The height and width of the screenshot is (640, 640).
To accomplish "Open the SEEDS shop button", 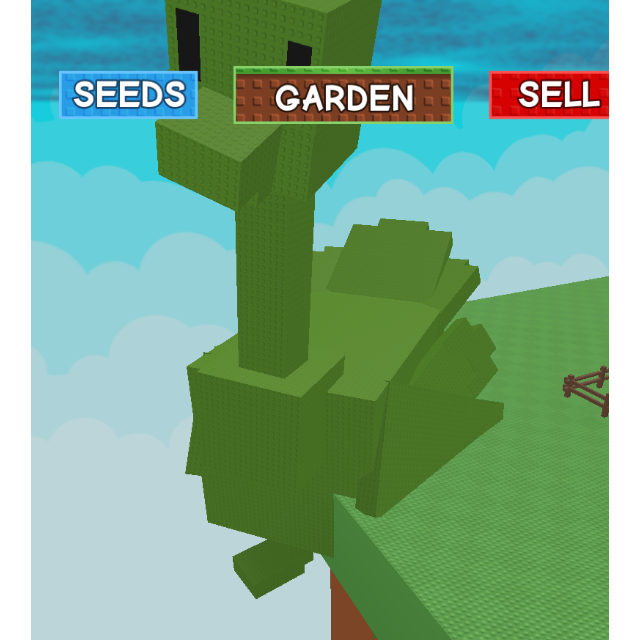I will tap(128, 95).
